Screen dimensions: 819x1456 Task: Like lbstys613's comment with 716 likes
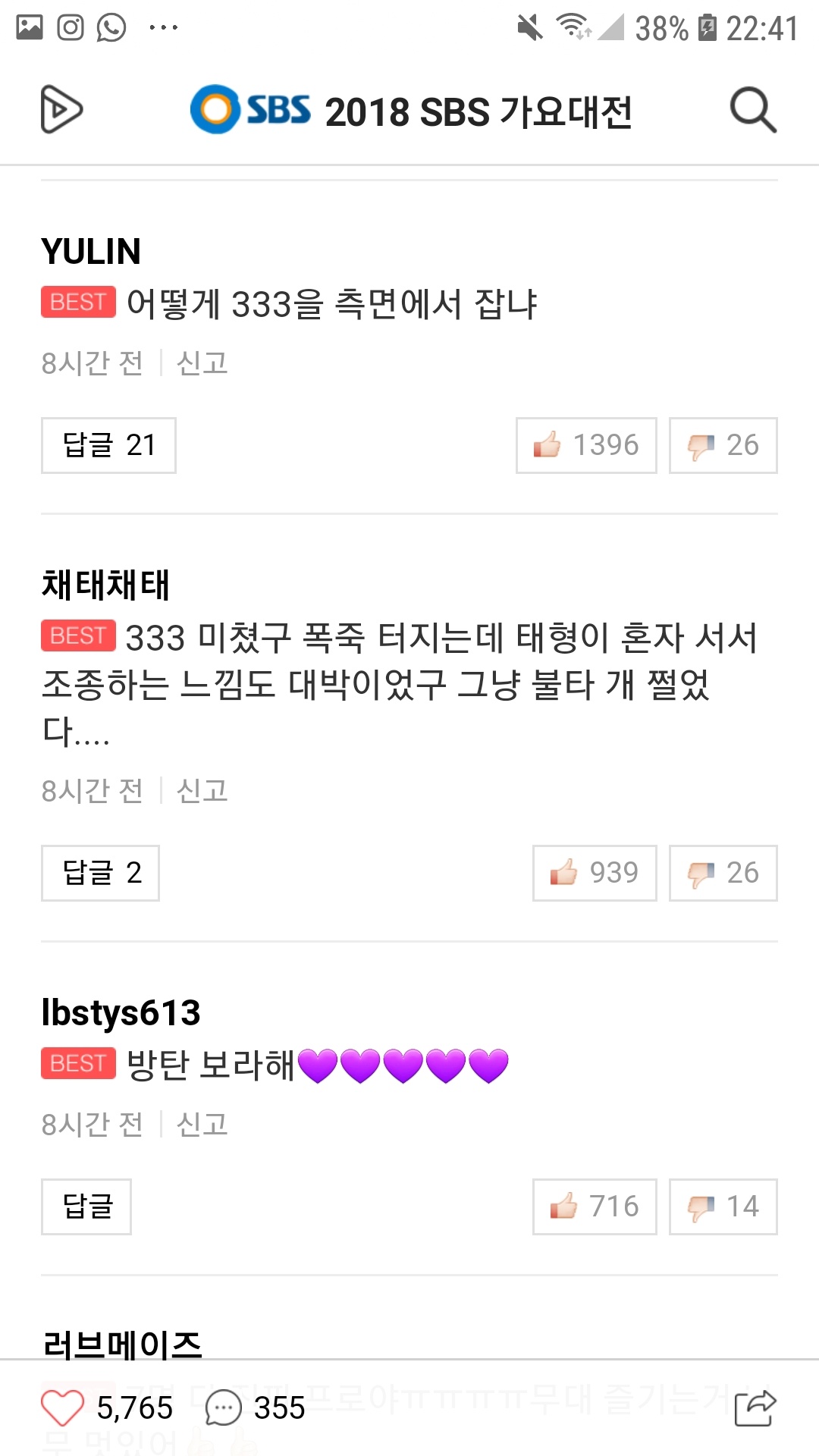(x=595, y=1207)
